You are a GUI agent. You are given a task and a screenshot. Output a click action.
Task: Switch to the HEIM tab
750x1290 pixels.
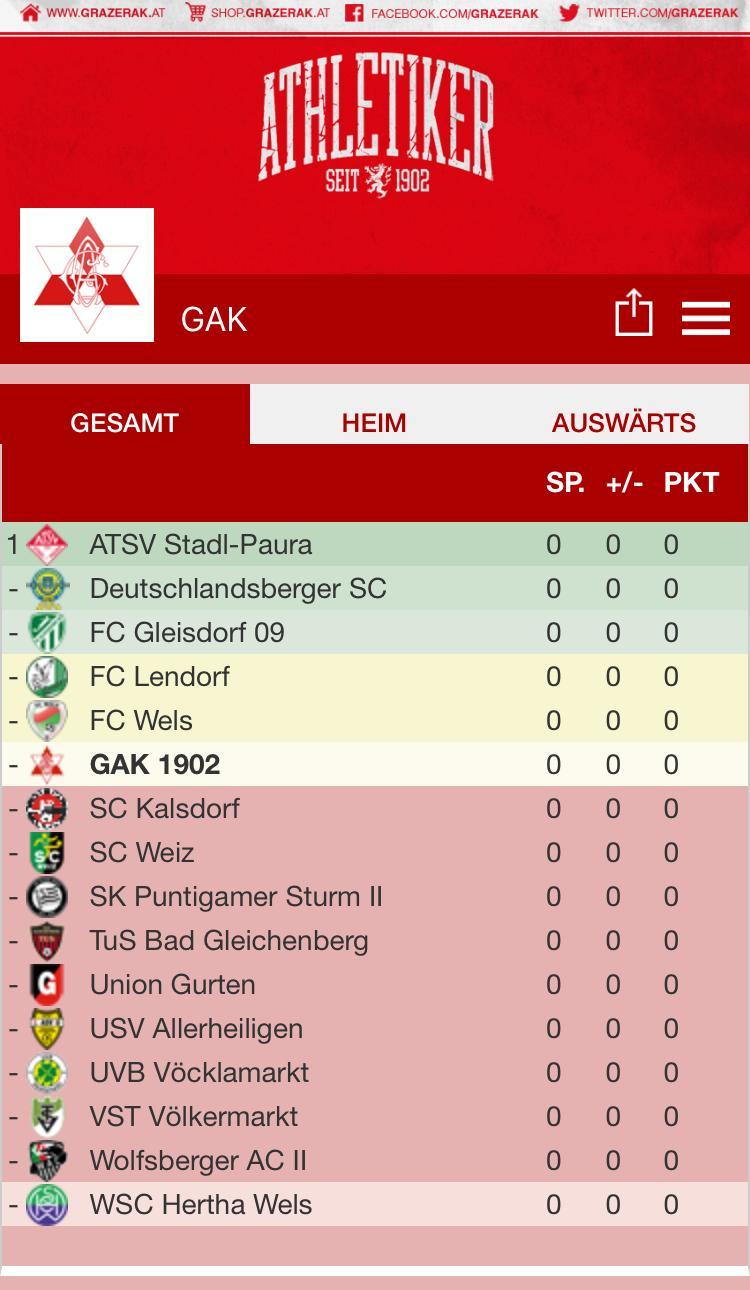(x=374, y=422)
